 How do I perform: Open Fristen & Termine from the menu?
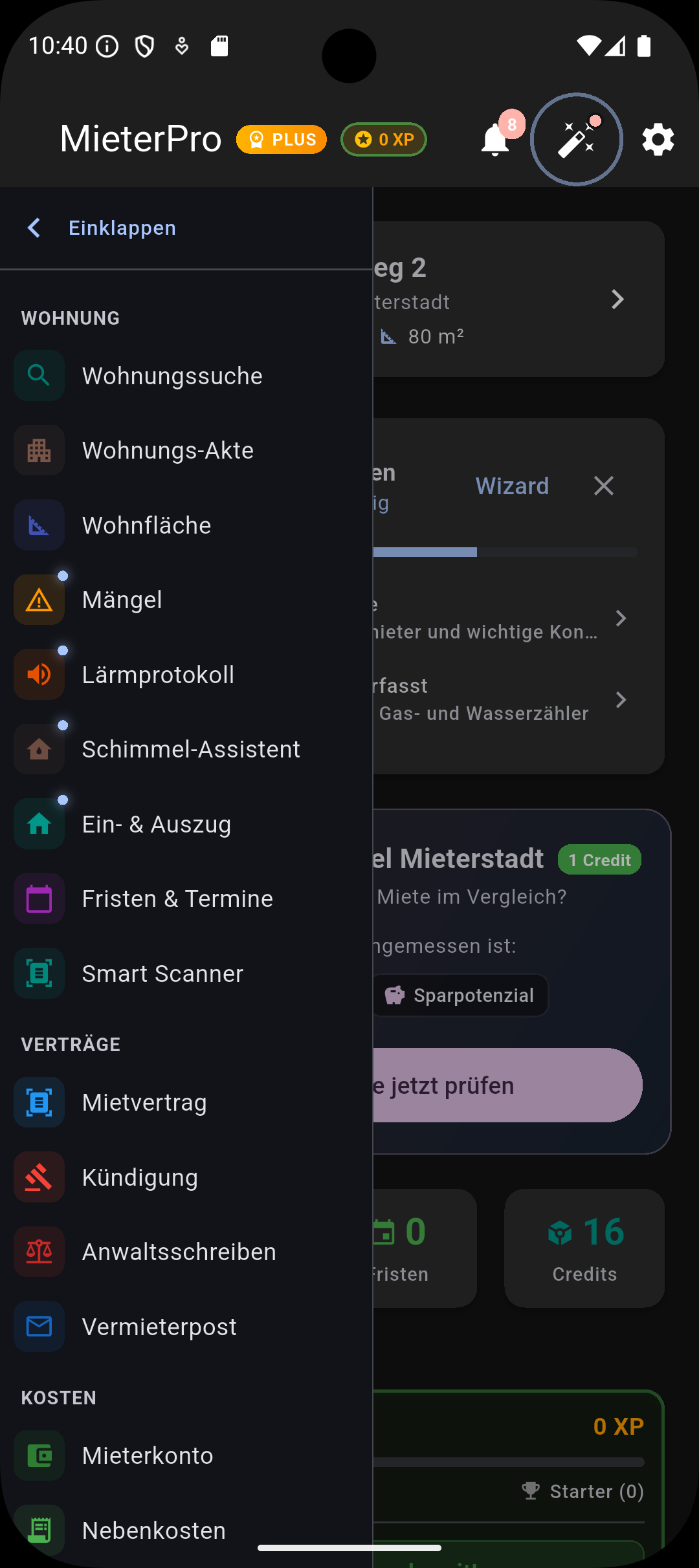pos(178,898)
